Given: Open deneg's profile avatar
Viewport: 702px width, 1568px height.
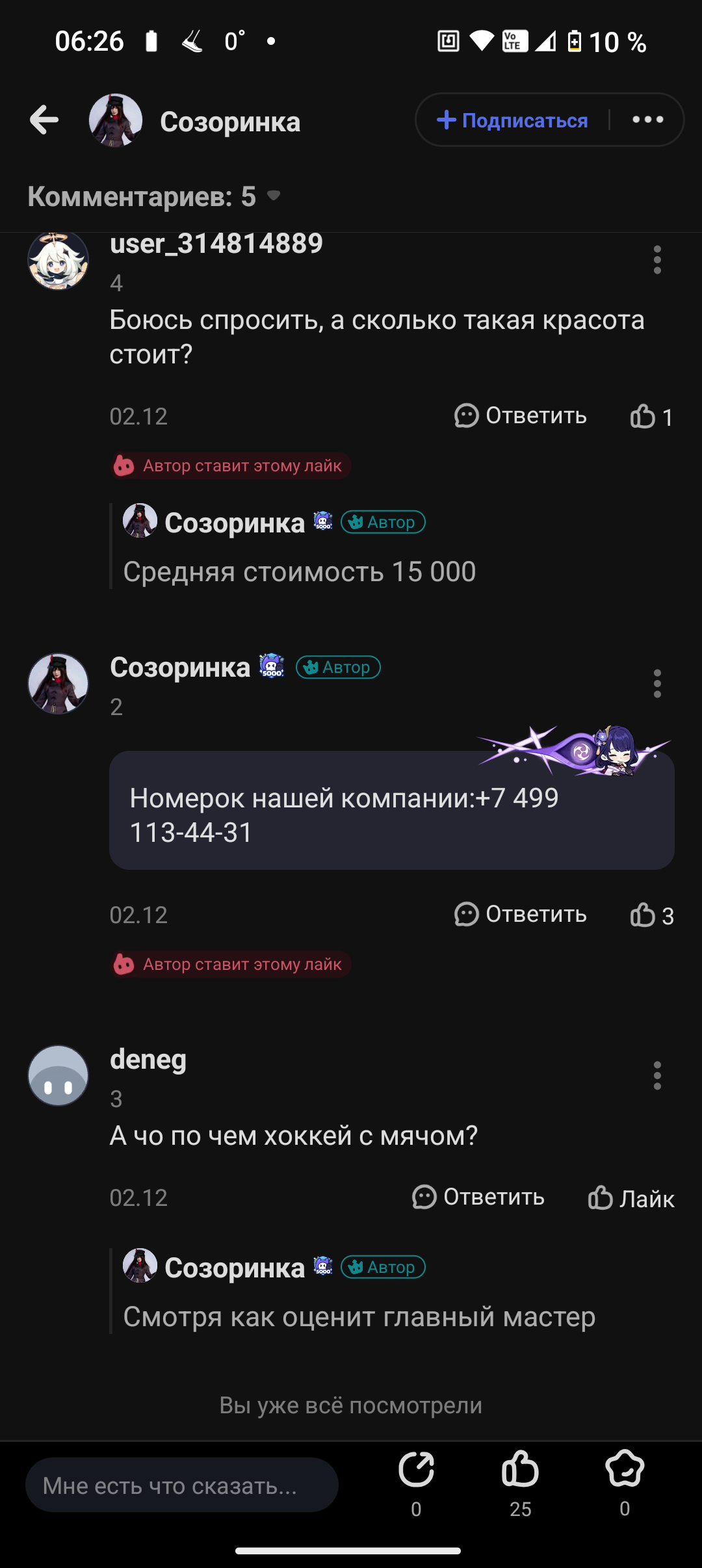Looking at the screenshot, I should pyautogui.click(x=58, y=1075).
